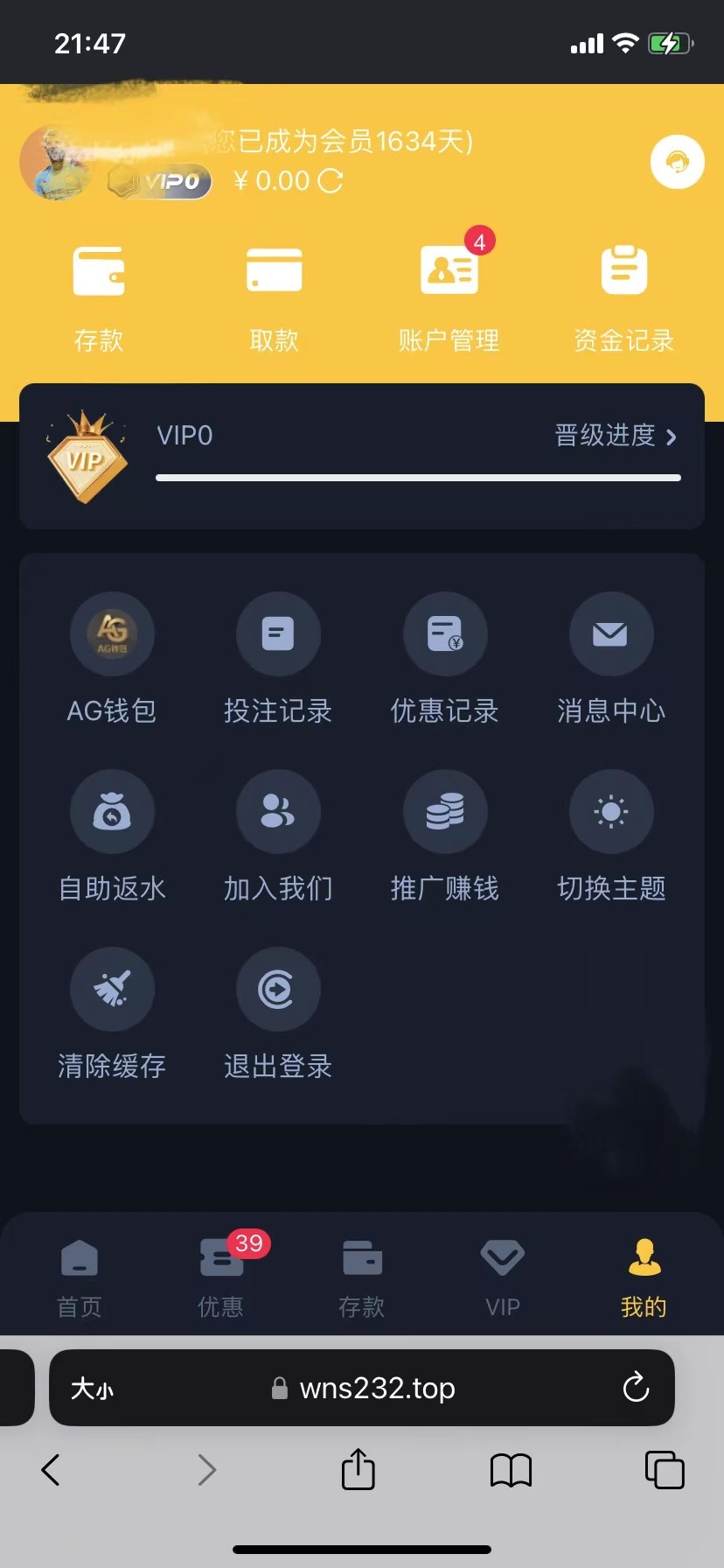The image size is (724, 1568).
Task: Check 优惠记录 promotion records
Action: point(444,657)
